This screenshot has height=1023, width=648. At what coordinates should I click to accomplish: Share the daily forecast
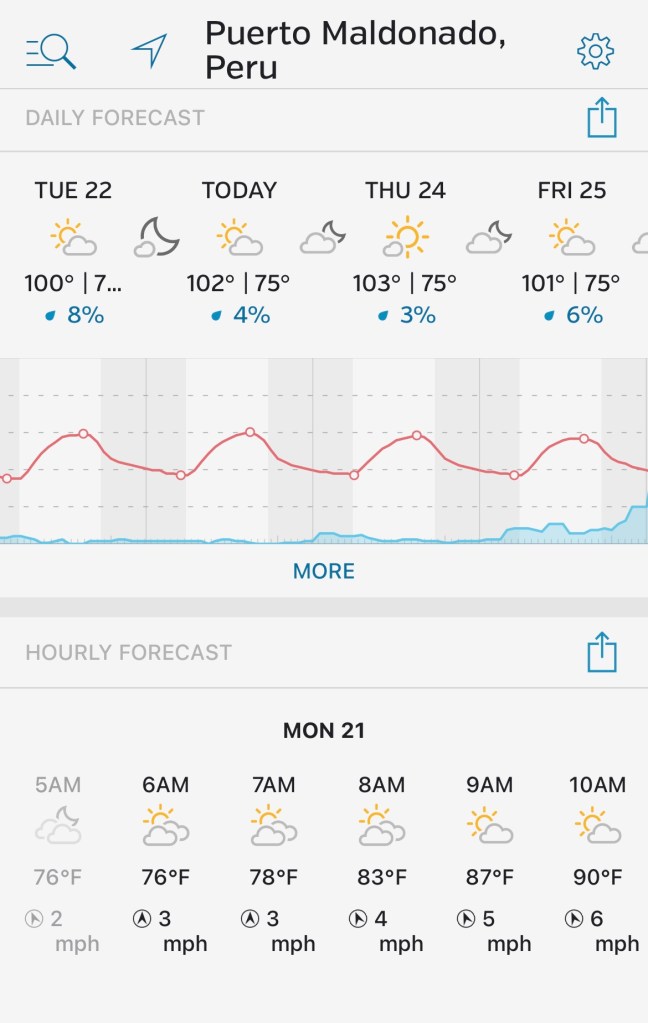pyautogui.click(x=601, y=118)
